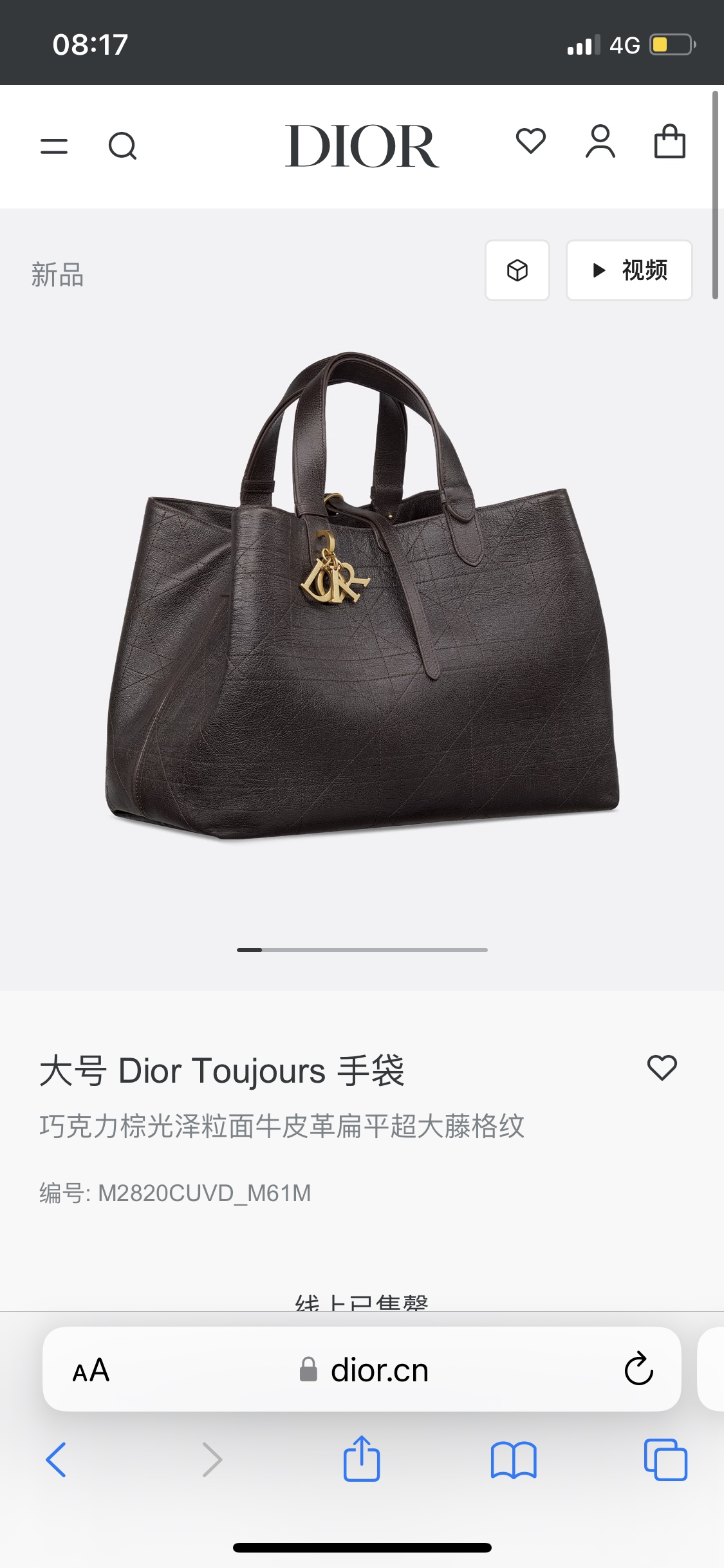Open the AA reader settings
The image size is (724, 1568).
pyautogui.click(x=91, y=1370)
